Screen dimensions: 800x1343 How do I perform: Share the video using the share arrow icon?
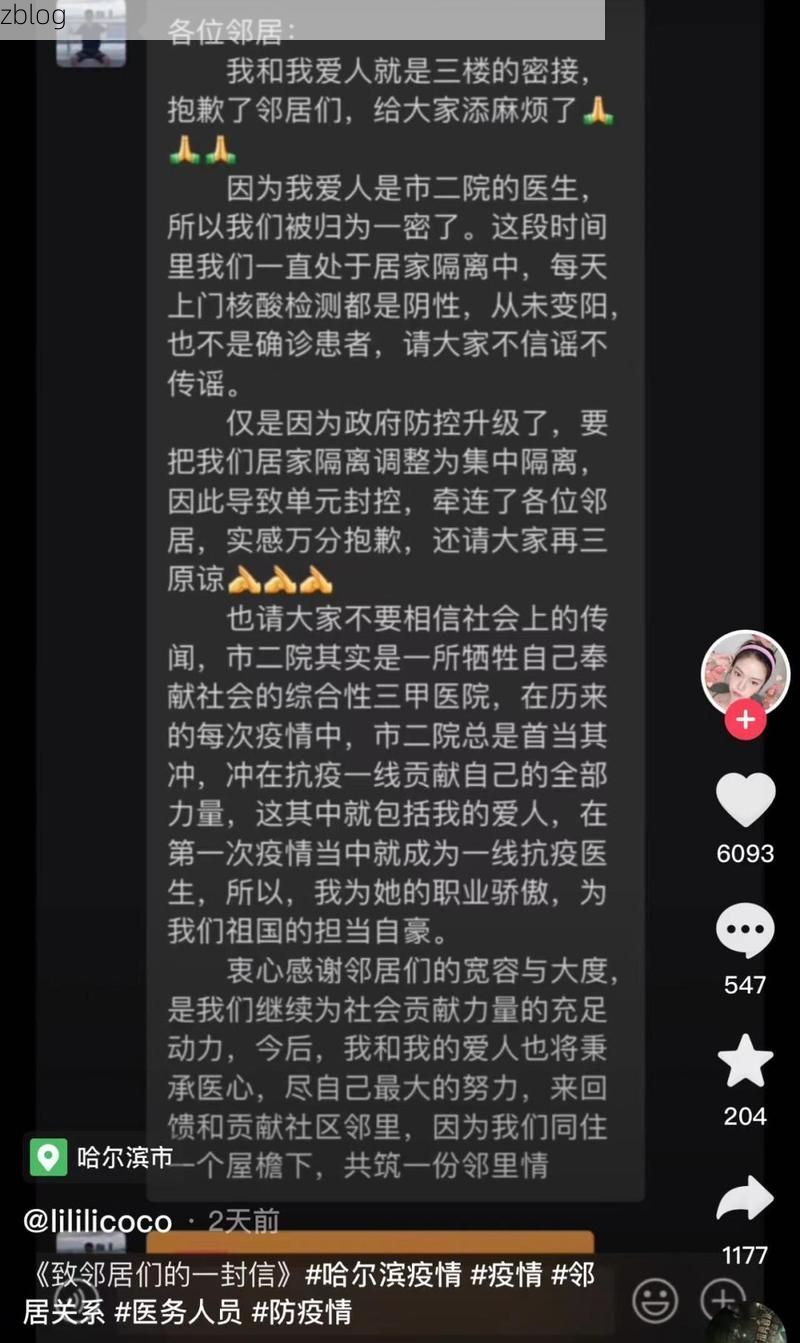745,1197
